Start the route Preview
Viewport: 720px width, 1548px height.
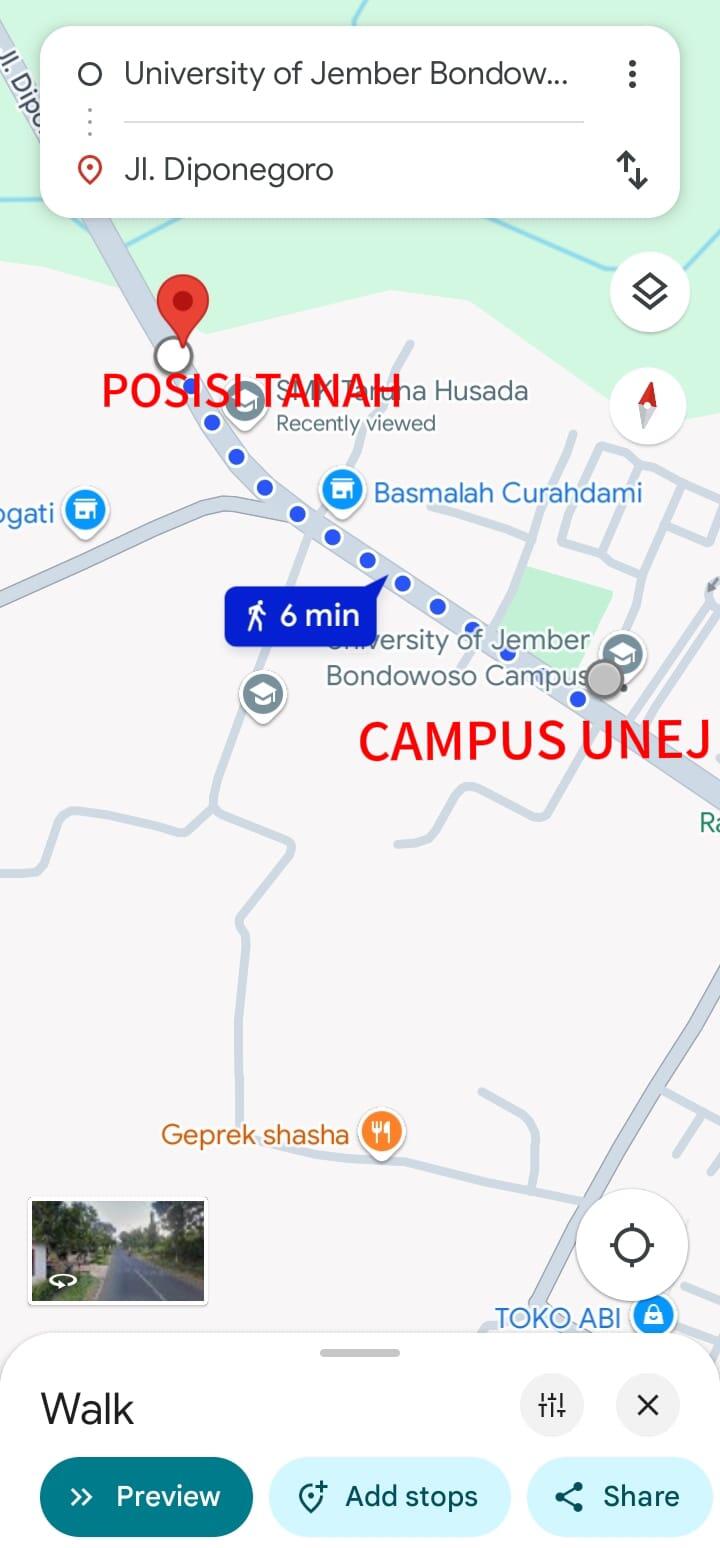146,1496
